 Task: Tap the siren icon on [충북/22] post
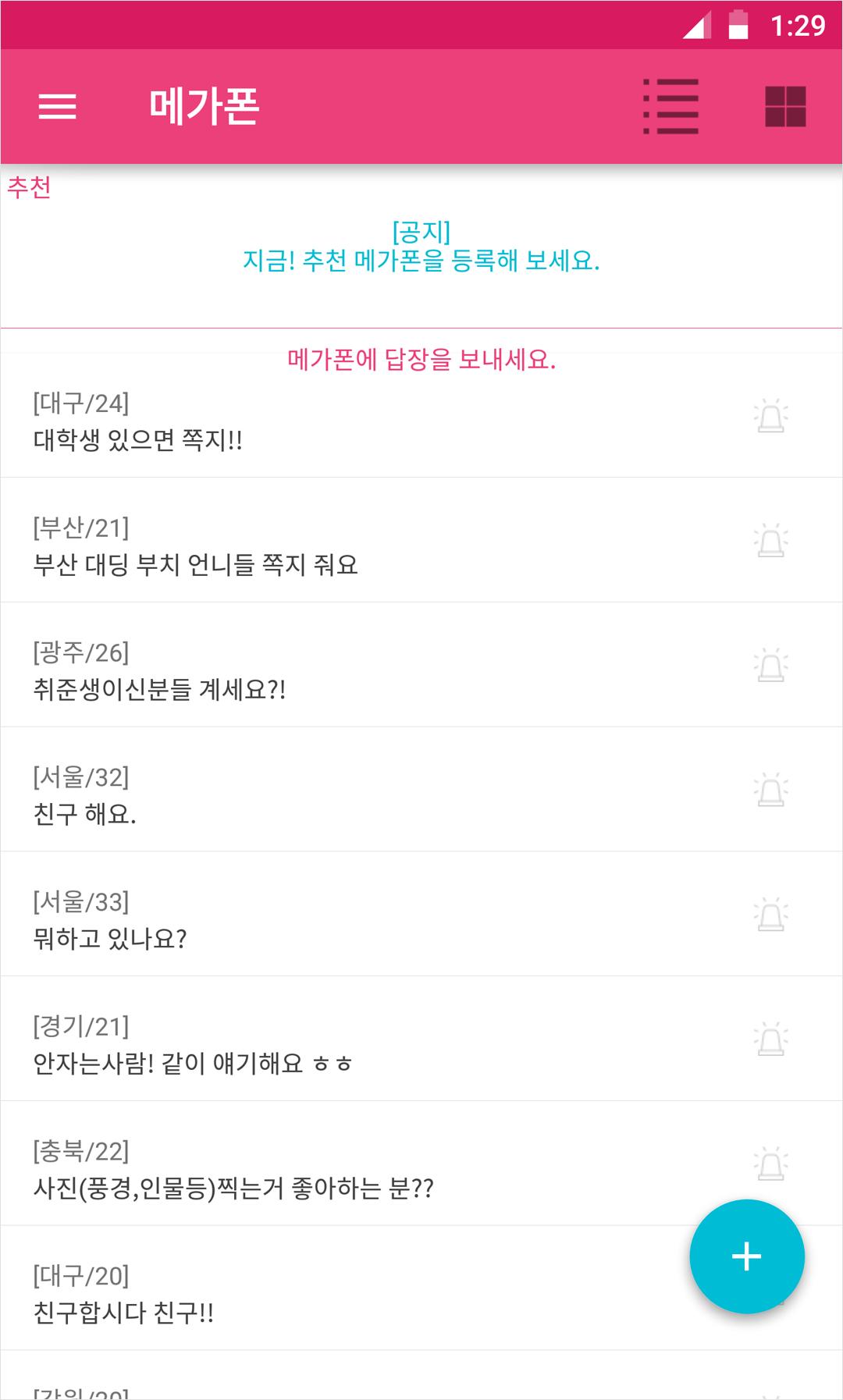[x=771, y=1164]
